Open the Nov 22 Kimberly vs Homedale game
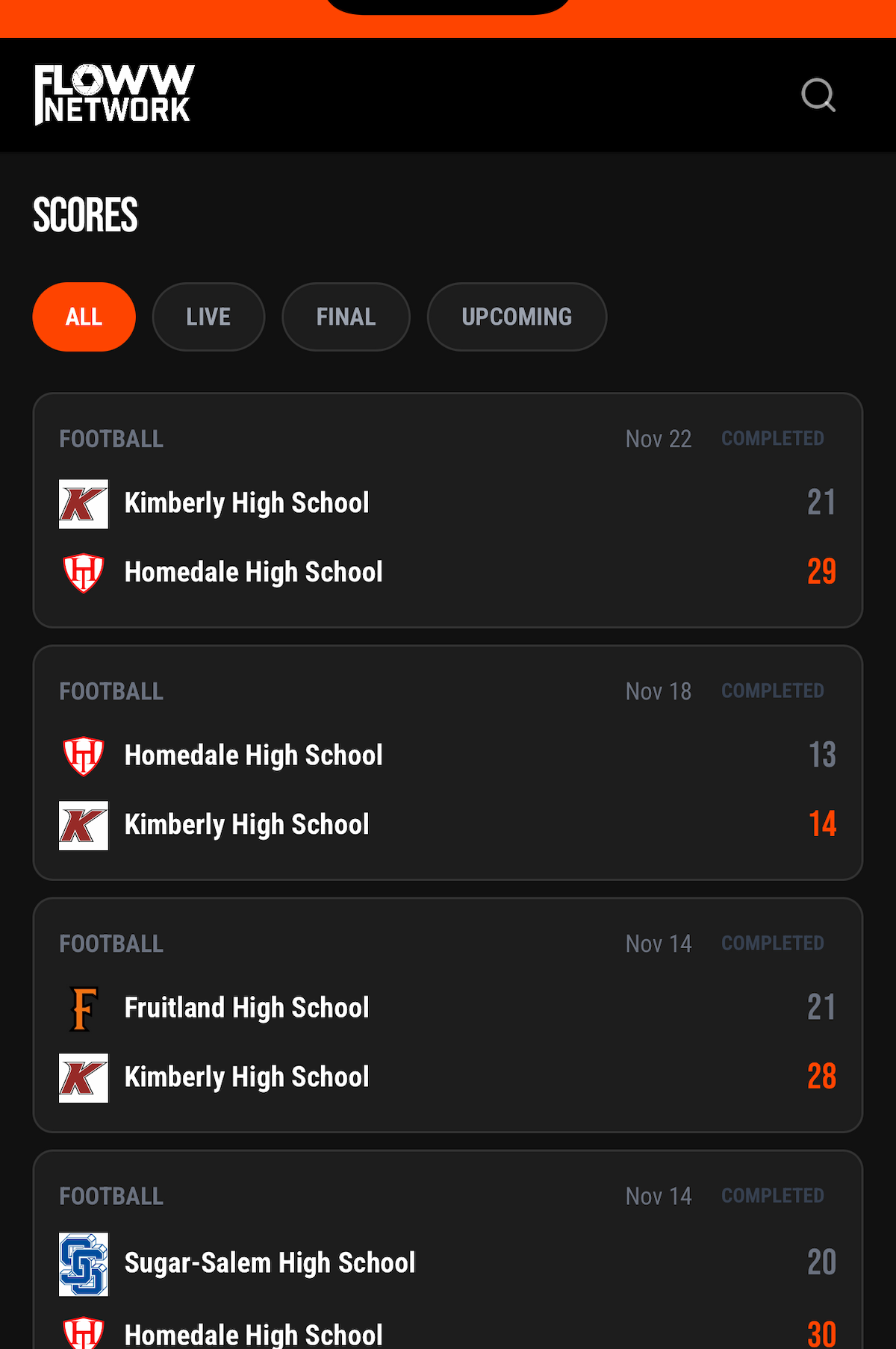 pyautogui.click(x=448, y=511)
